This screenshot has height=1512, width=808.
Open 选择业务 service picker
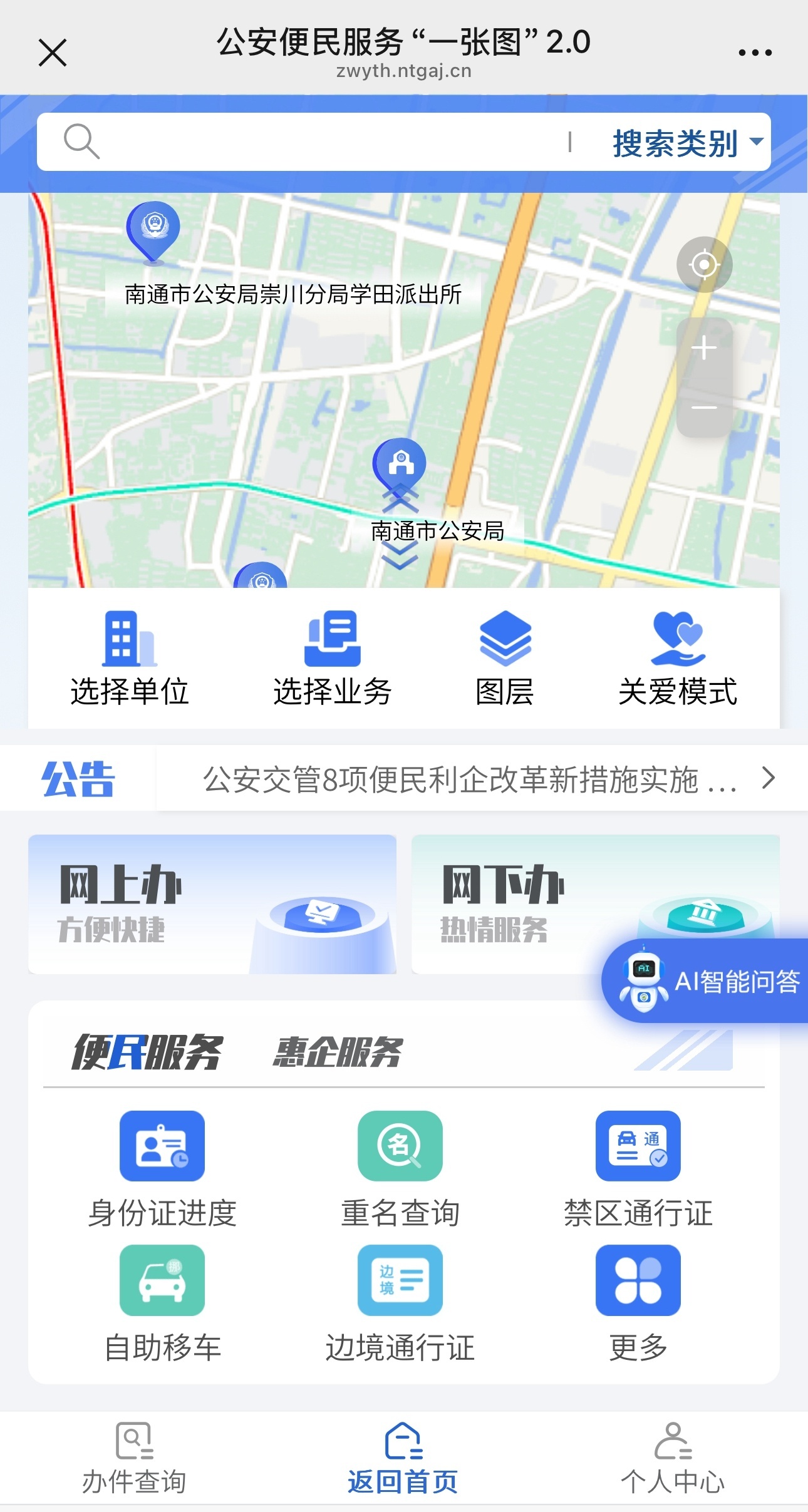coord(332,659)
